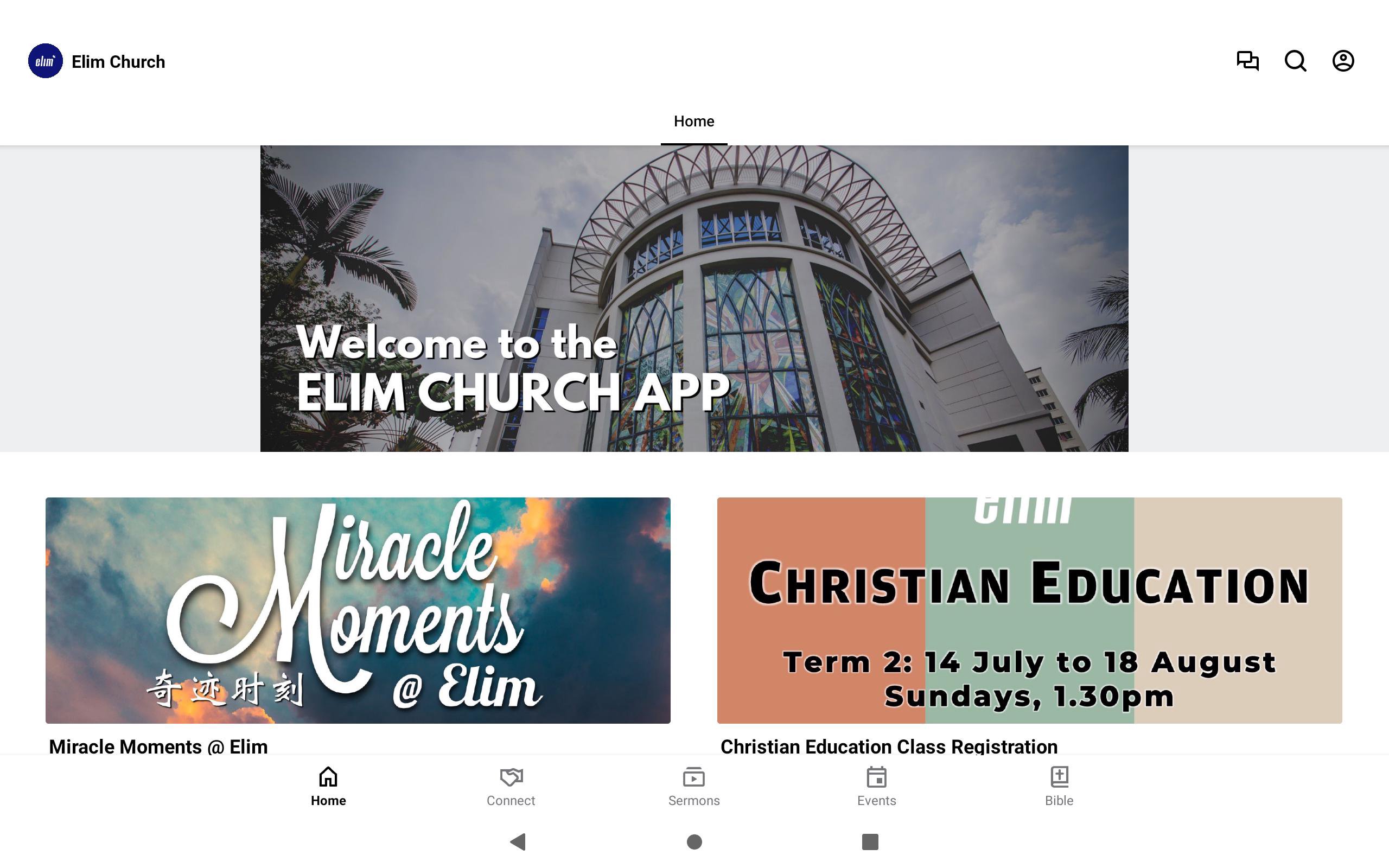The height and width of the screenshot is (868, 1389).
Task: Go to Home in the bottom navigation
Action: tap(328, 787)
